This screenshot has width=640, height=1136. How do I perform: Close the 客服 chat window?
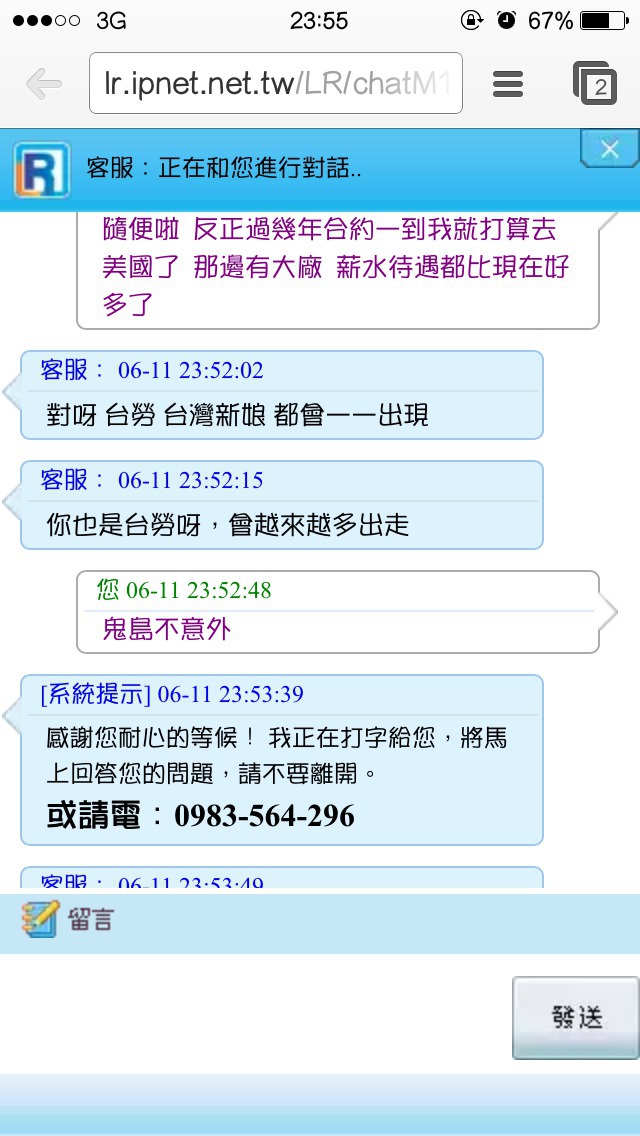tap(610, 149)
